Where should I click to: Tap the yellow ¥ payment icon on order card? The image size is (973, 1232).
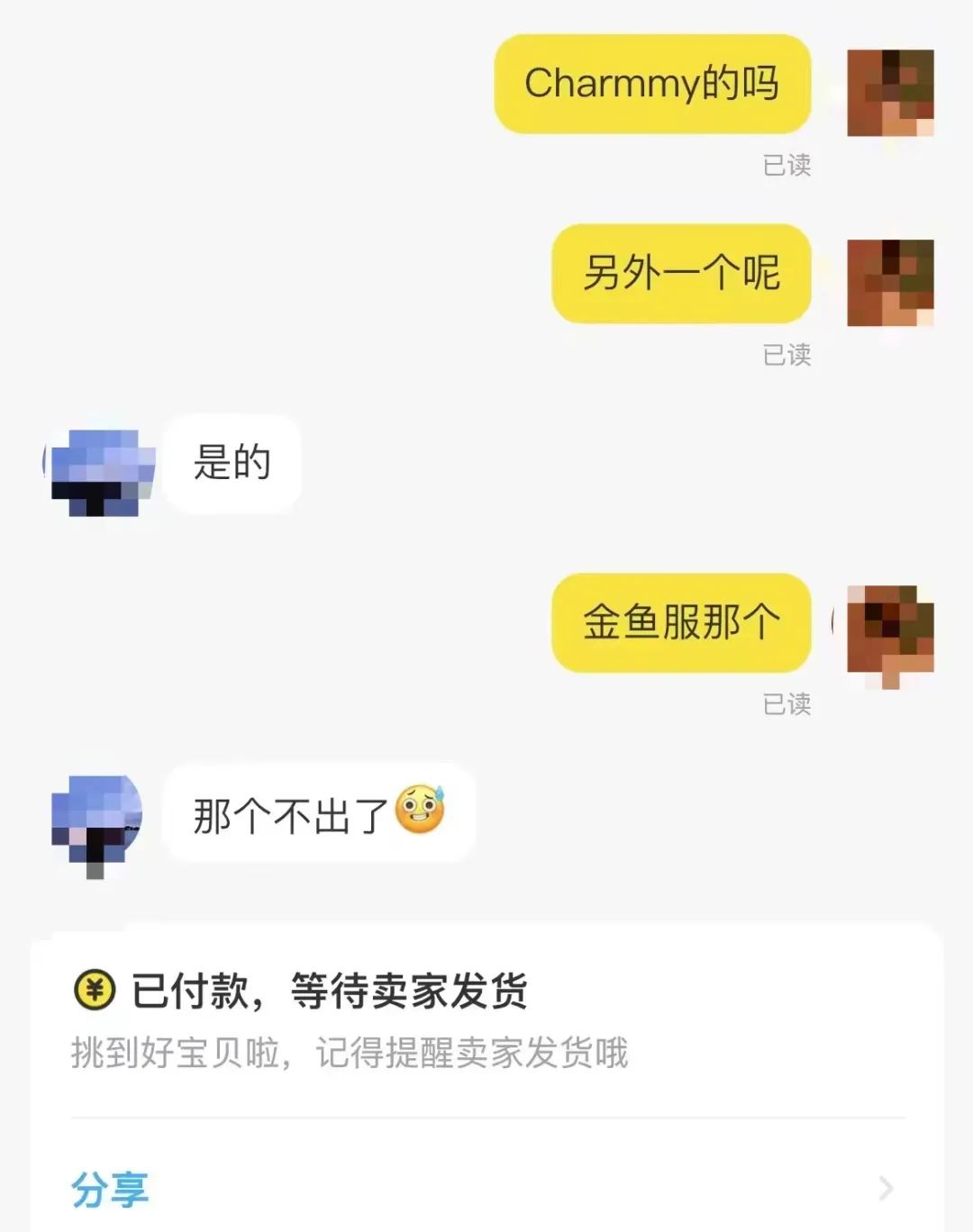(x=93, y=988)
